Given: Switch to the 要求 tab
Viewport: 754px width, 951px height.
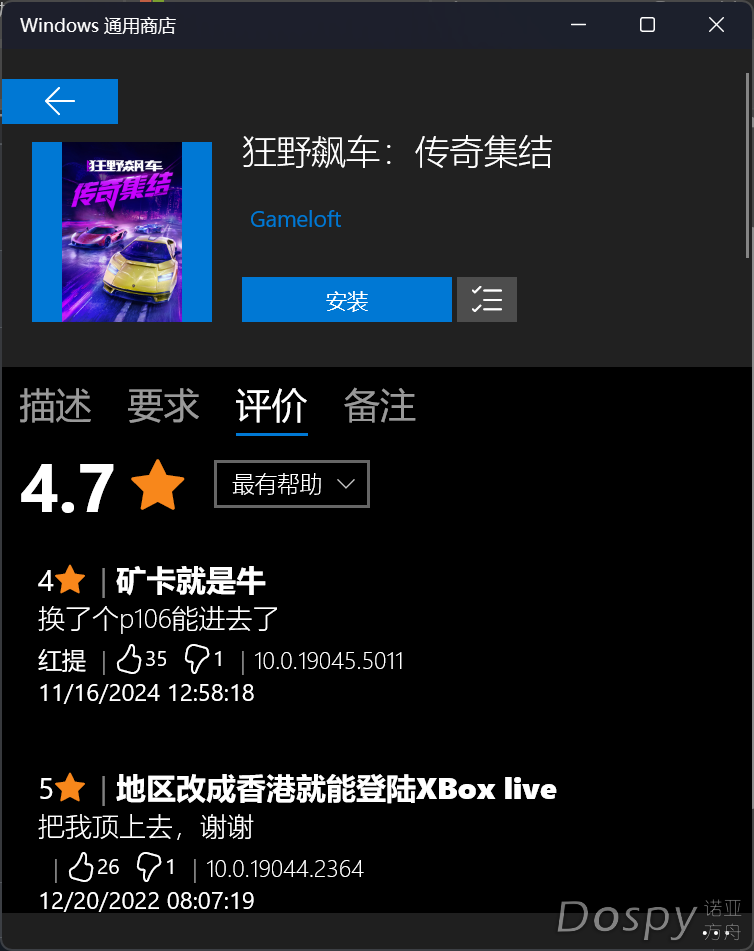Looking at the screenshot, I should [163, 407].
